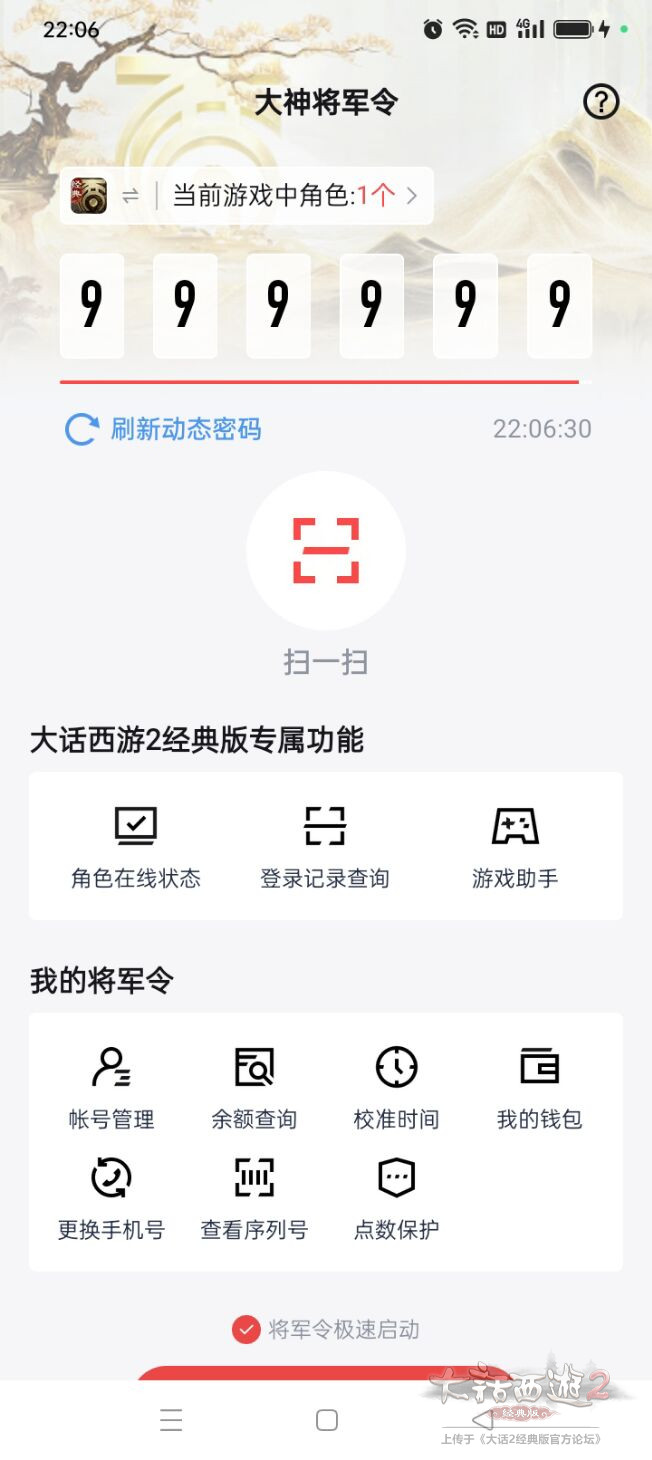Open 余额查询
Screen dimensions: 652x1460
pos(254,1087)
